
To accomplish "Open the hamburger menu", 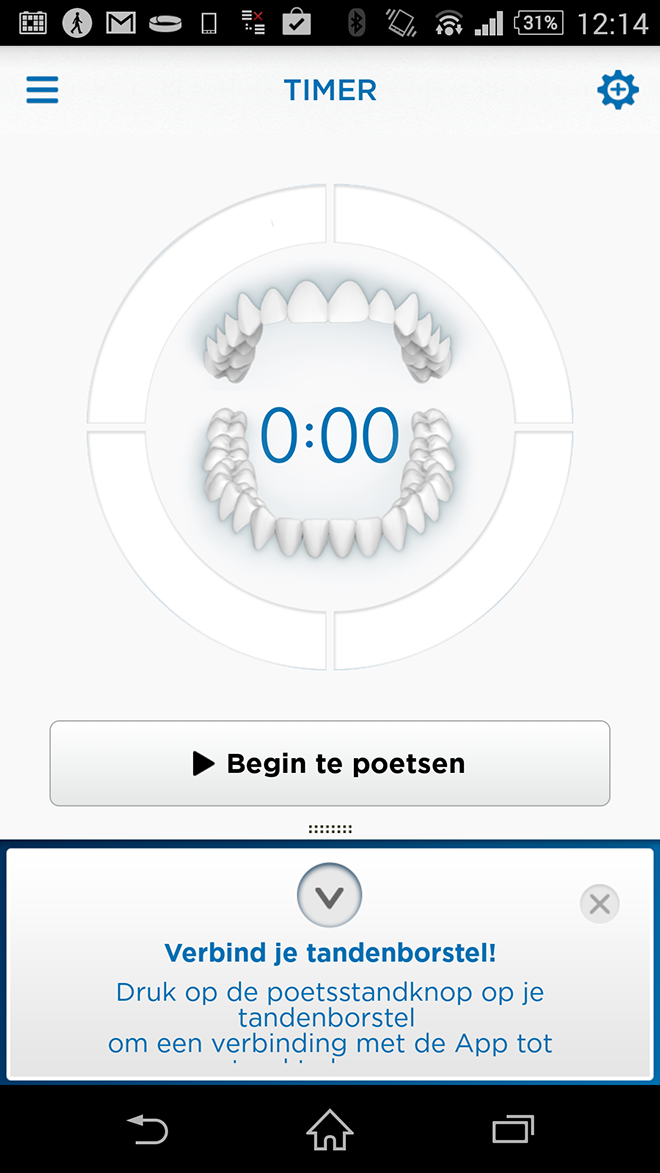I will point(42,91).
